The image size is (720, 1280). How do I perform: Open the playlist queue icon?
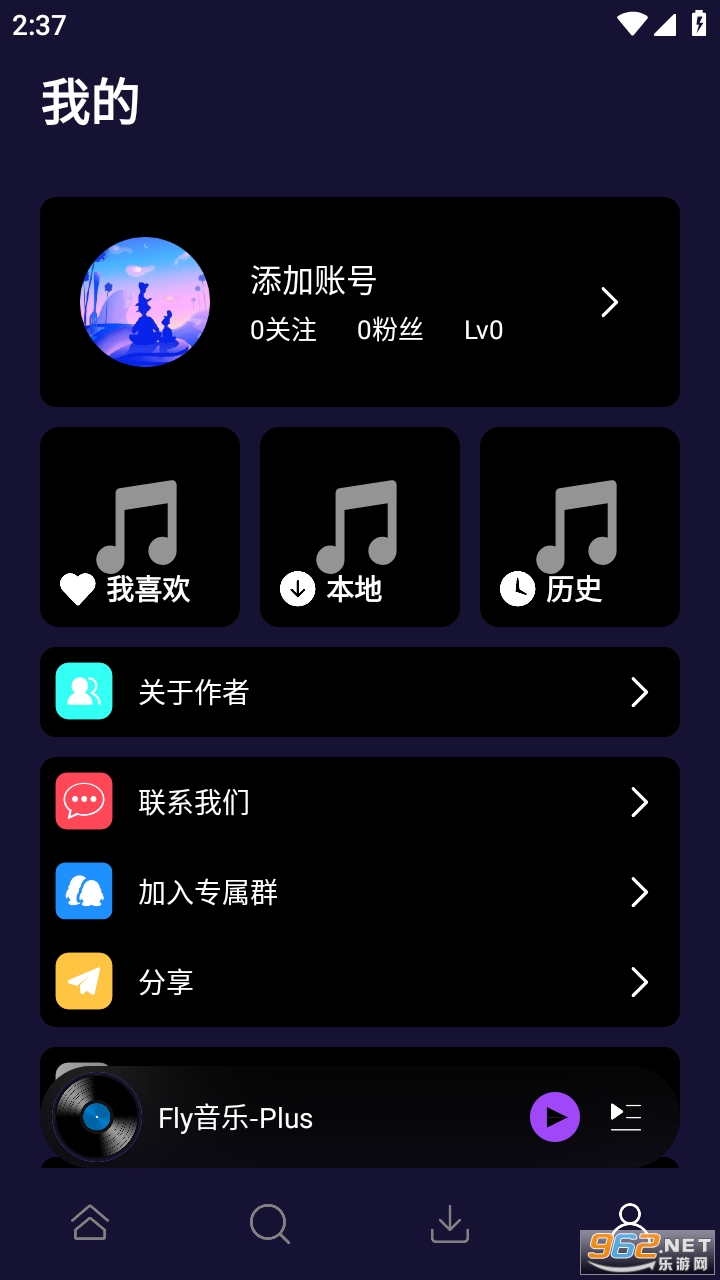pyautogui.click(x=626, y=1117)
